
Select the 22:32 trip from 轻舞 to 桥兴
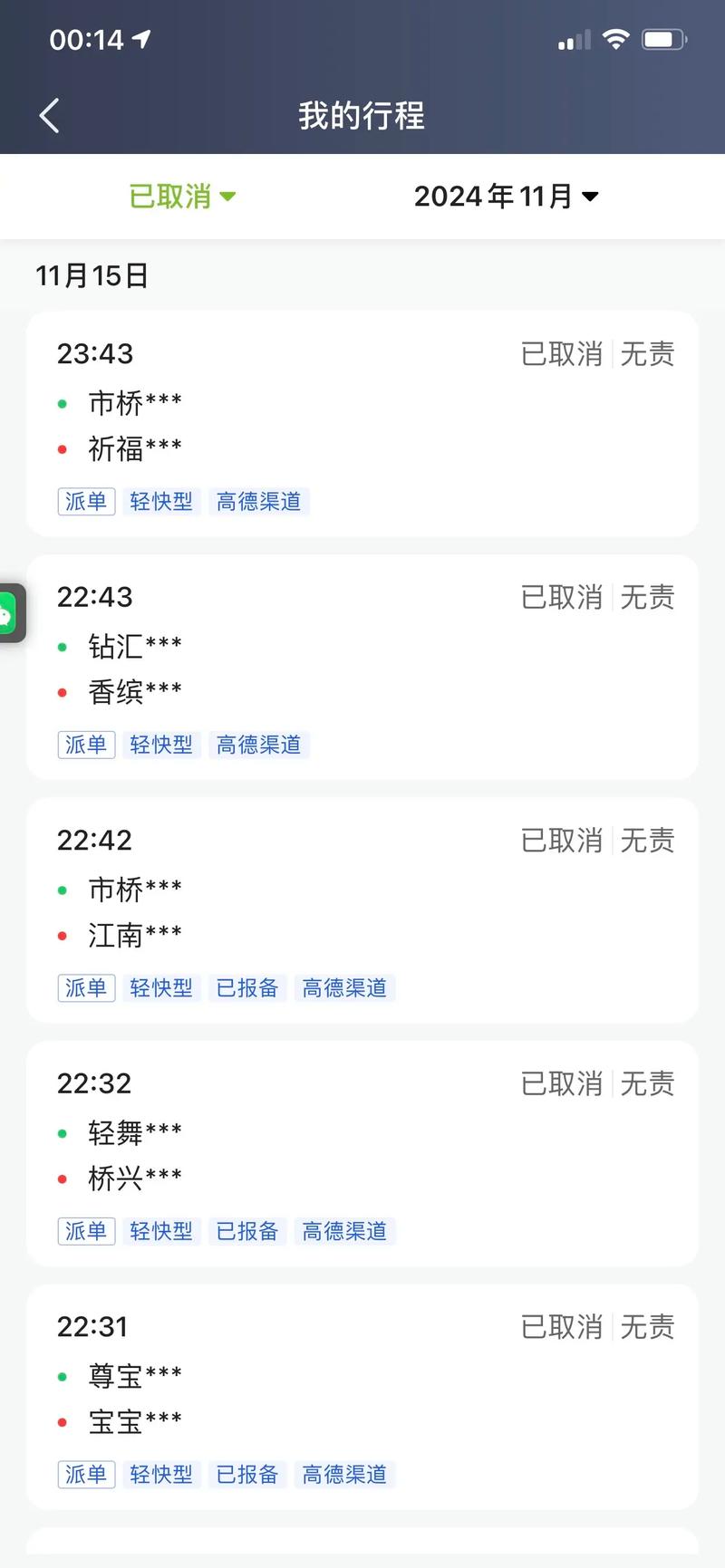click(362, 1153)
